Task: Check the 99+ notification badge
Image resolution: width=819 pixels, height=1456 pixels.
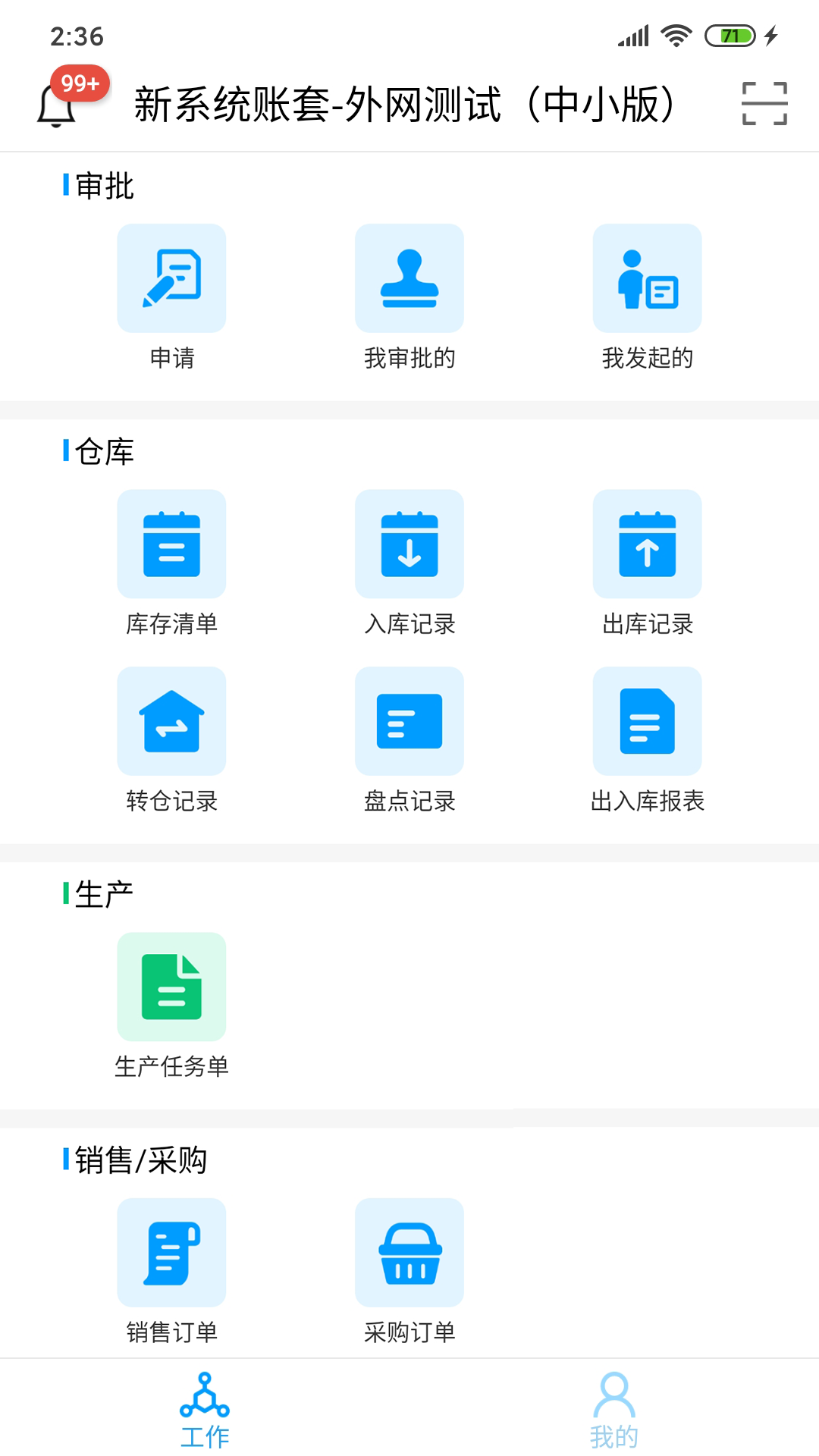Action: tap(78, 83)
